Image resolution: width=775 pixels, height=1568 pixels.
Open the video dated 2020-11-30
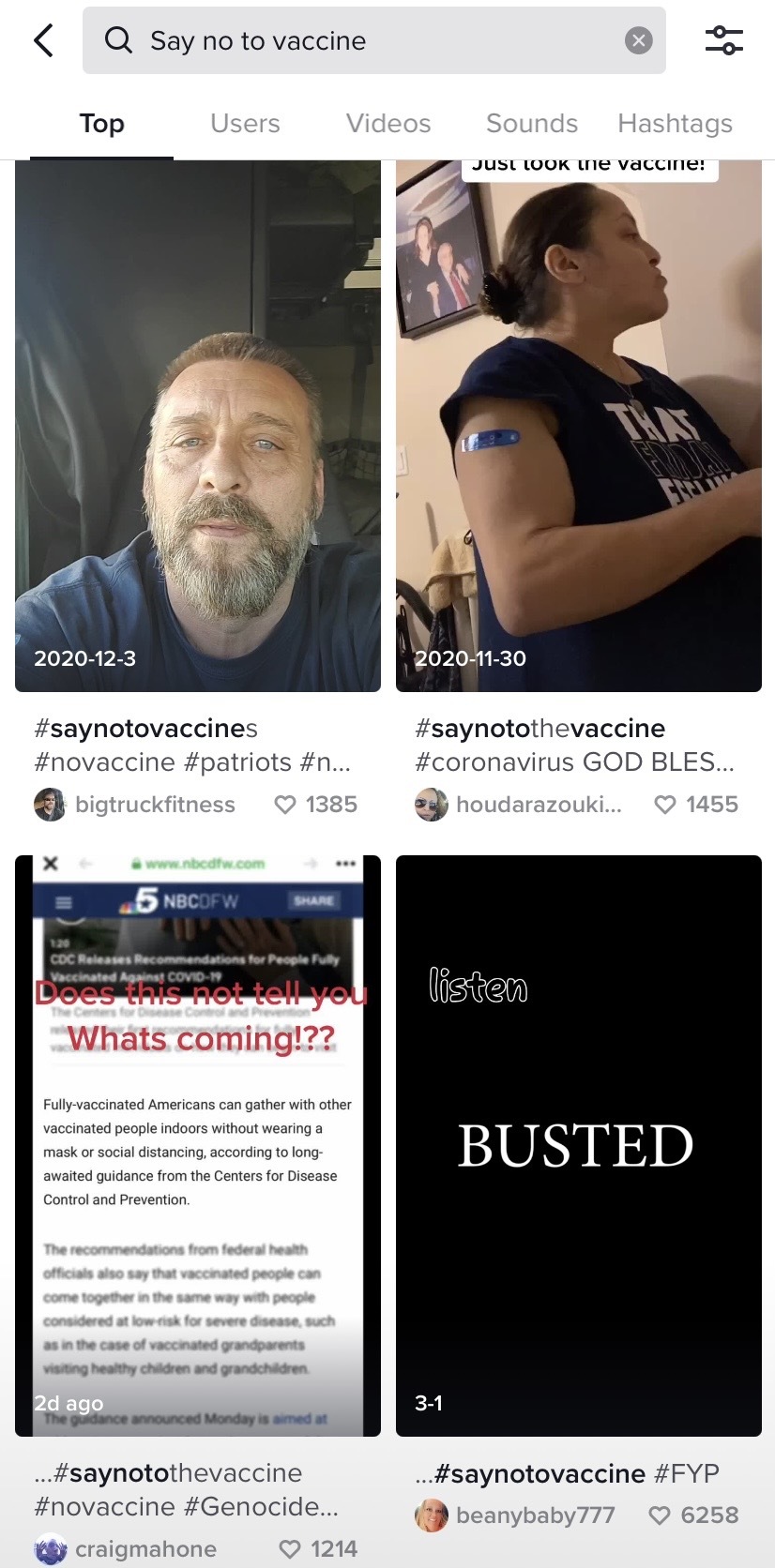[x=578, y=426]
